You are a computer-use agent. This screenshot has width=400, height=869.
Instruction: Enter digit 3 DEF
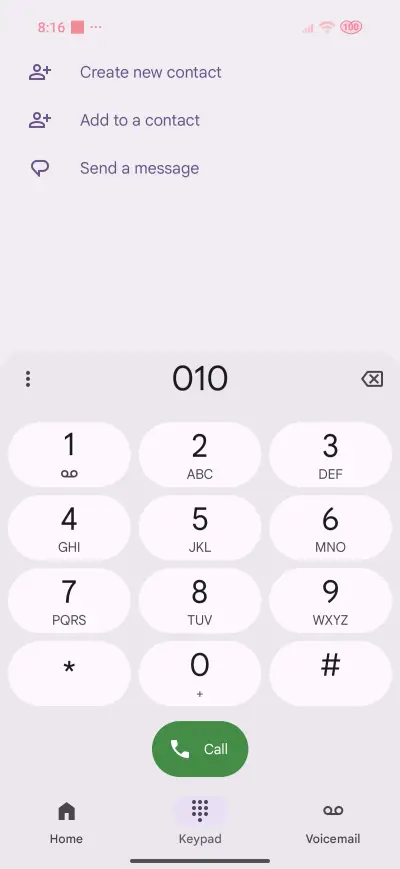[330, 454]
